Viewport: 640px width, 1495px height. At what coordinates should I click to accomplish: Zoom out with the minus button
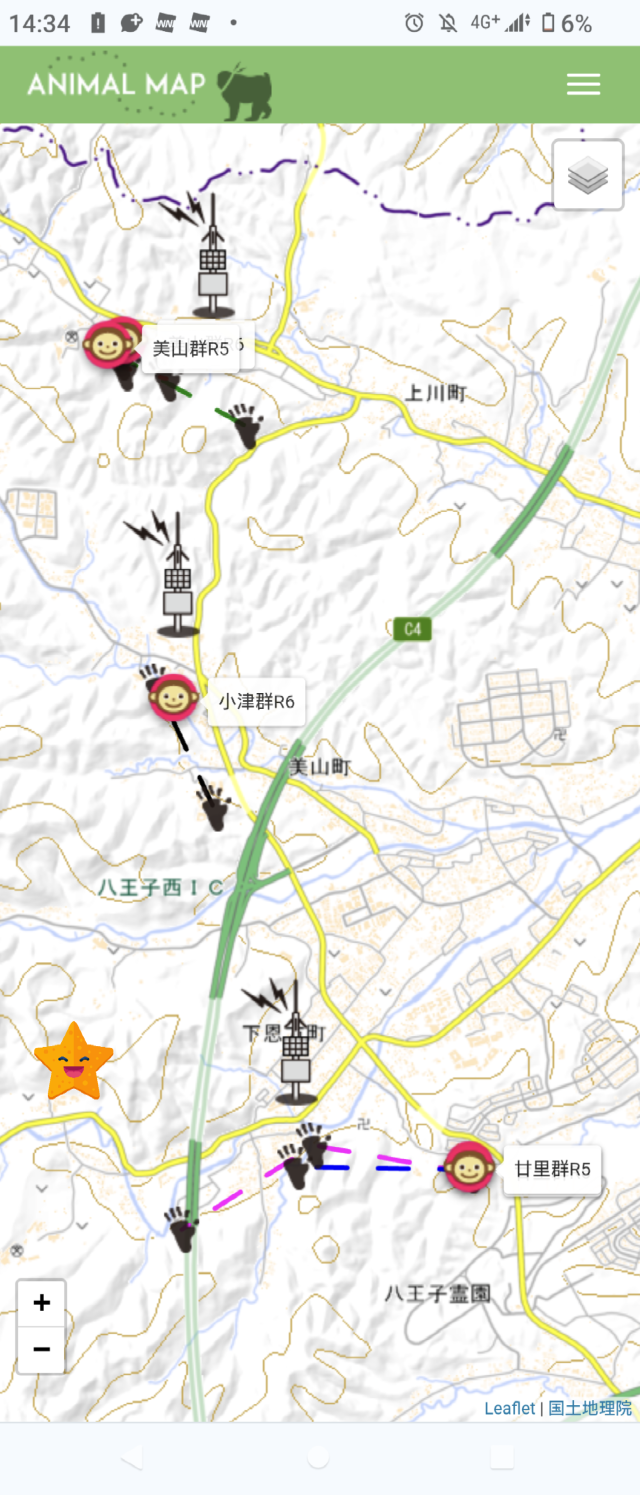coord(41,1349)
